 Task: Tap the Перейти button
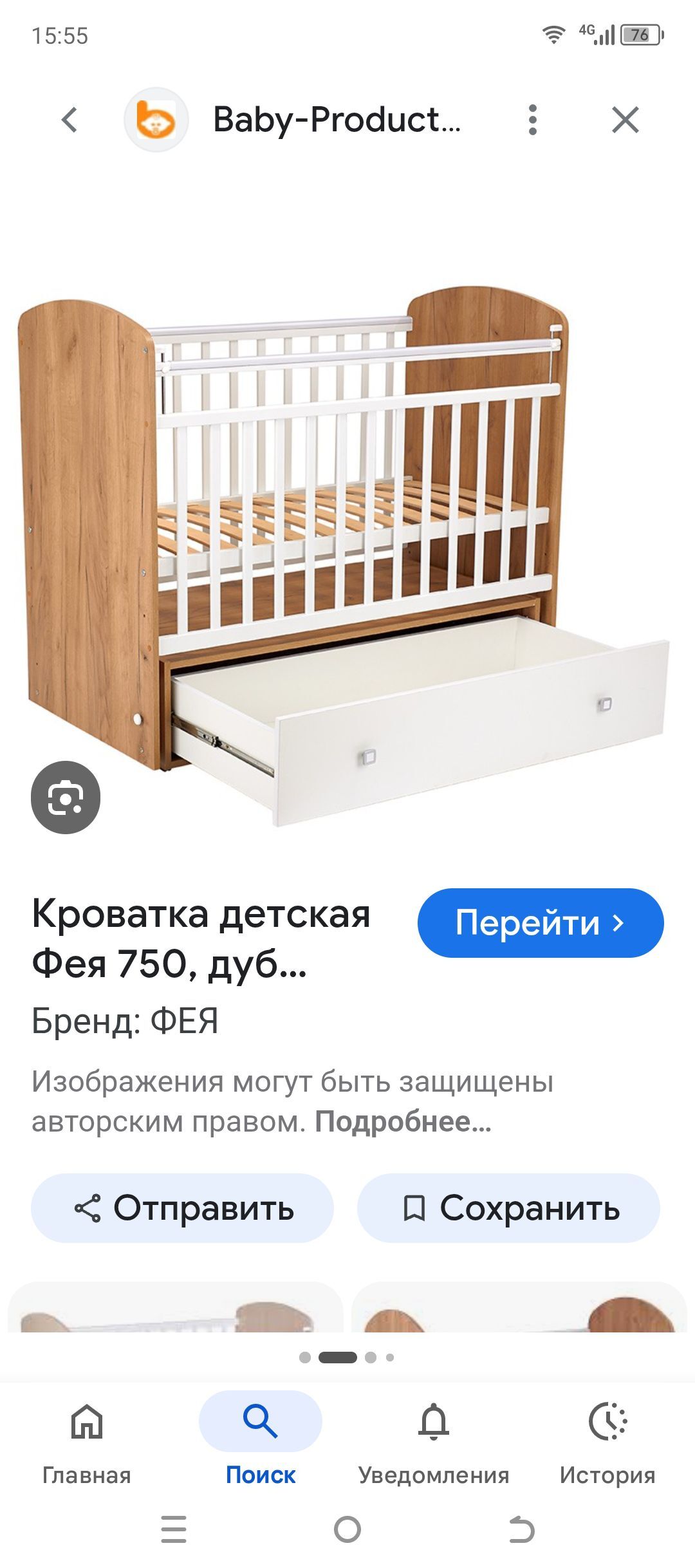pos(540,922)
